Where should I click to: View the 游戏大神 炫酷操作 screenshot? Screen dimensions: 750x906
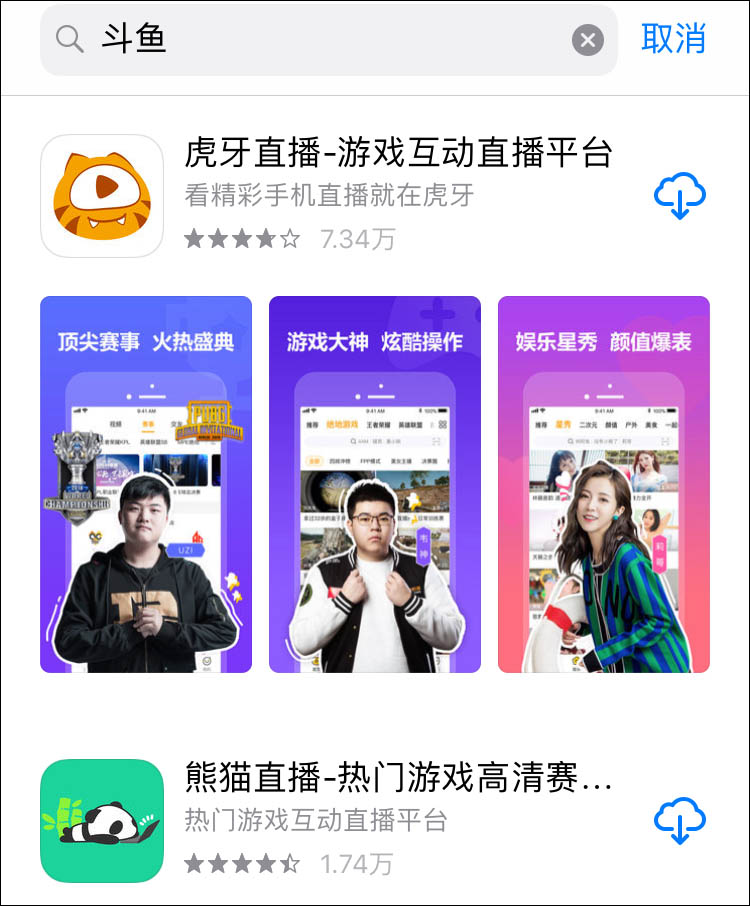tap(375, 484)
